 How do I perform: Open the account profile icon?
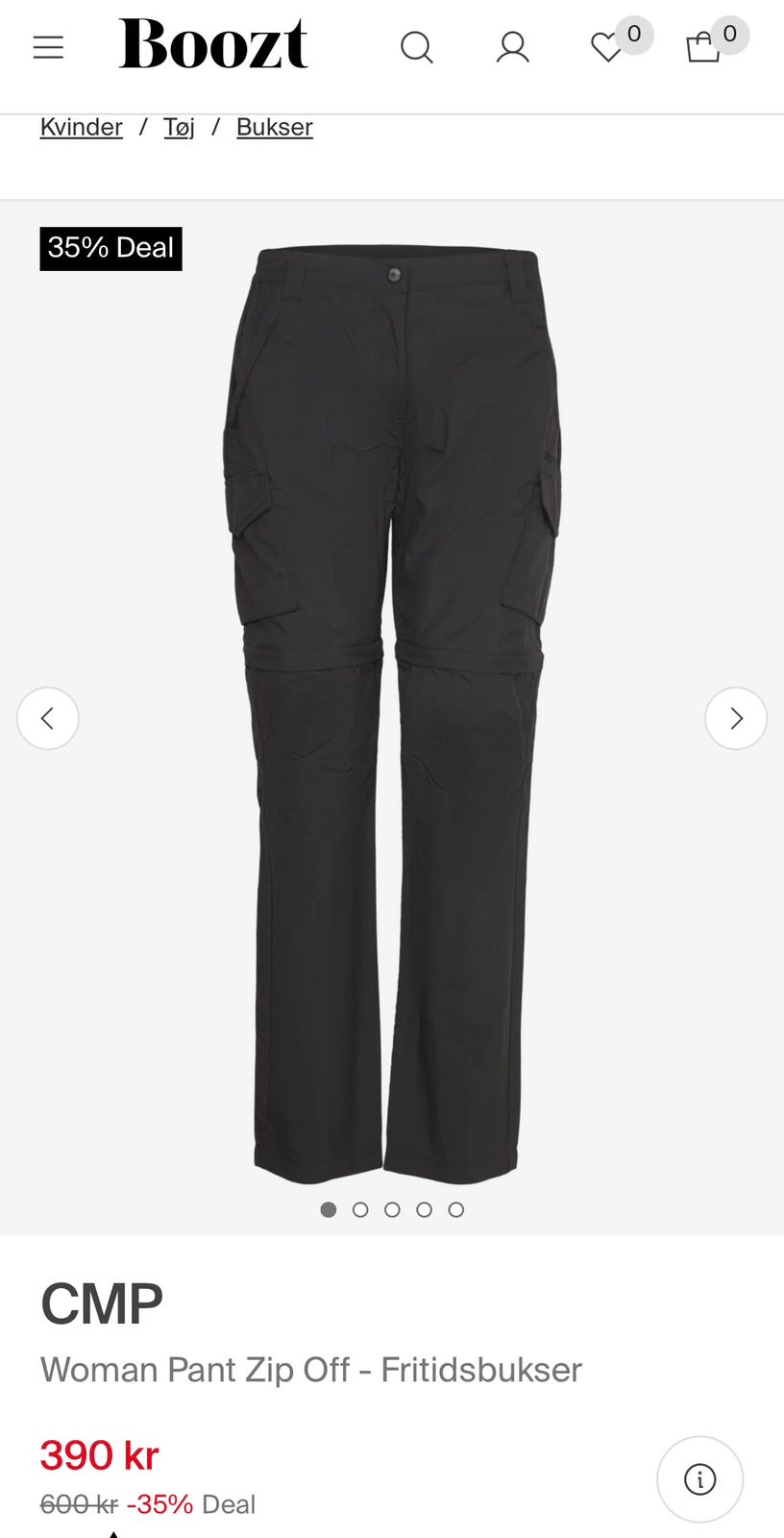512,47
